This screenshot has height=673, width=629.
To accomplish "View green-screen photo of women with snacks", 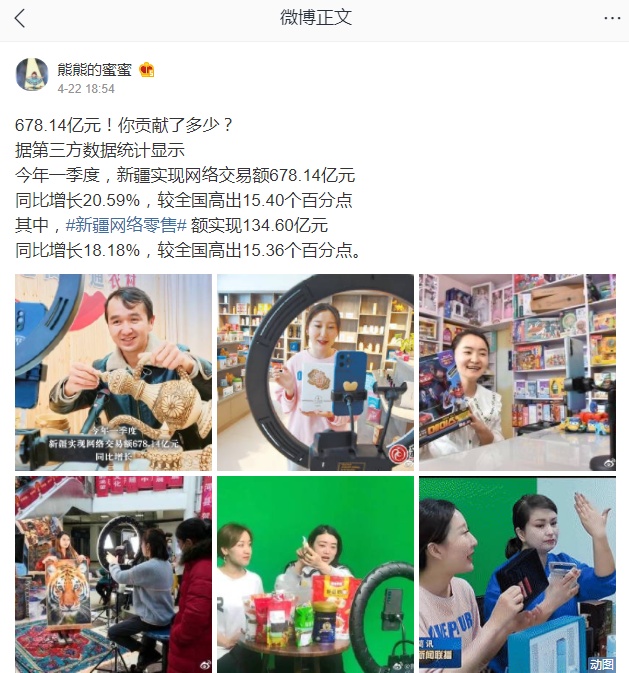I will (x=315, y=574).
